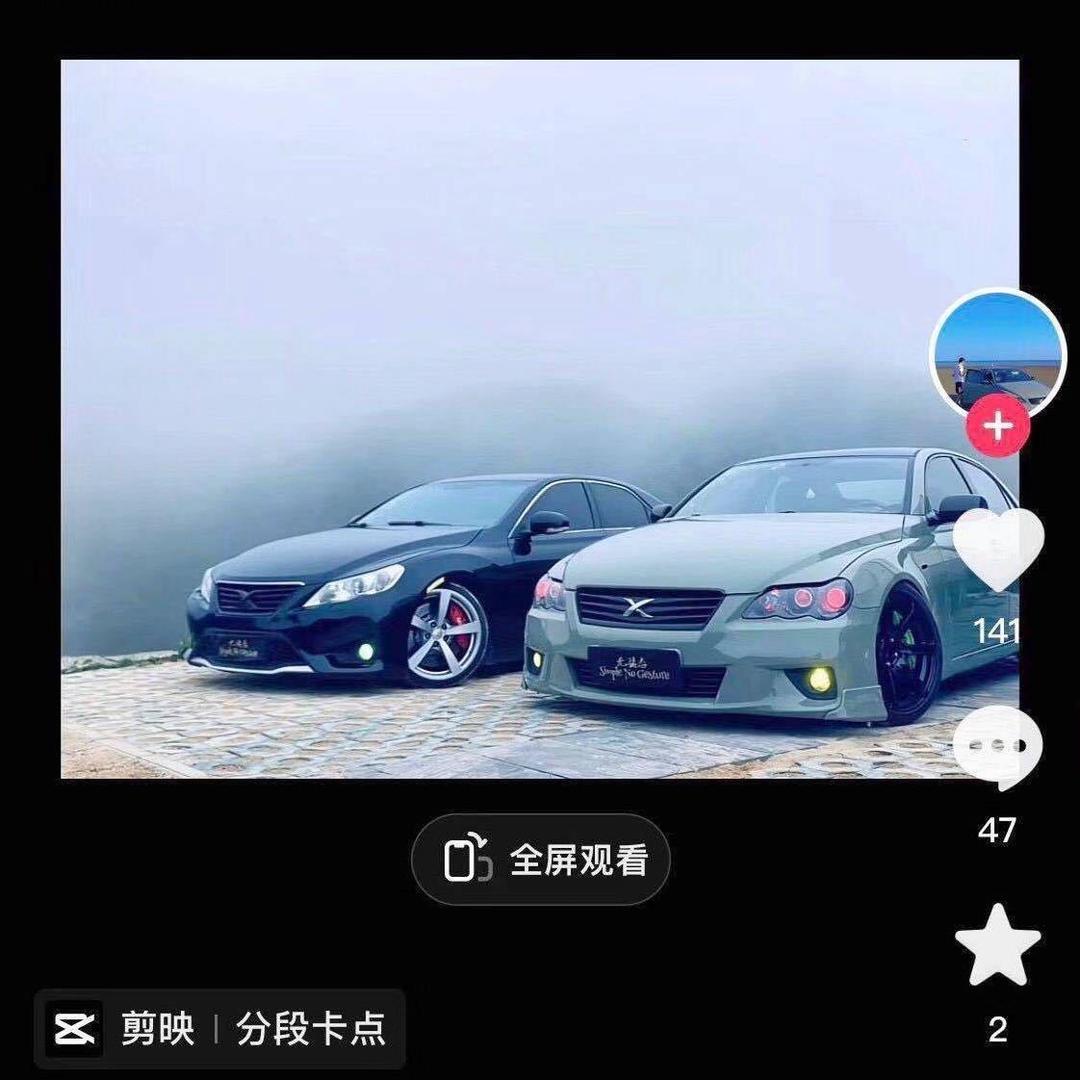The image size is (1080, 1080).
Task: Add this video to favorites
Action: tap(997, 945)
